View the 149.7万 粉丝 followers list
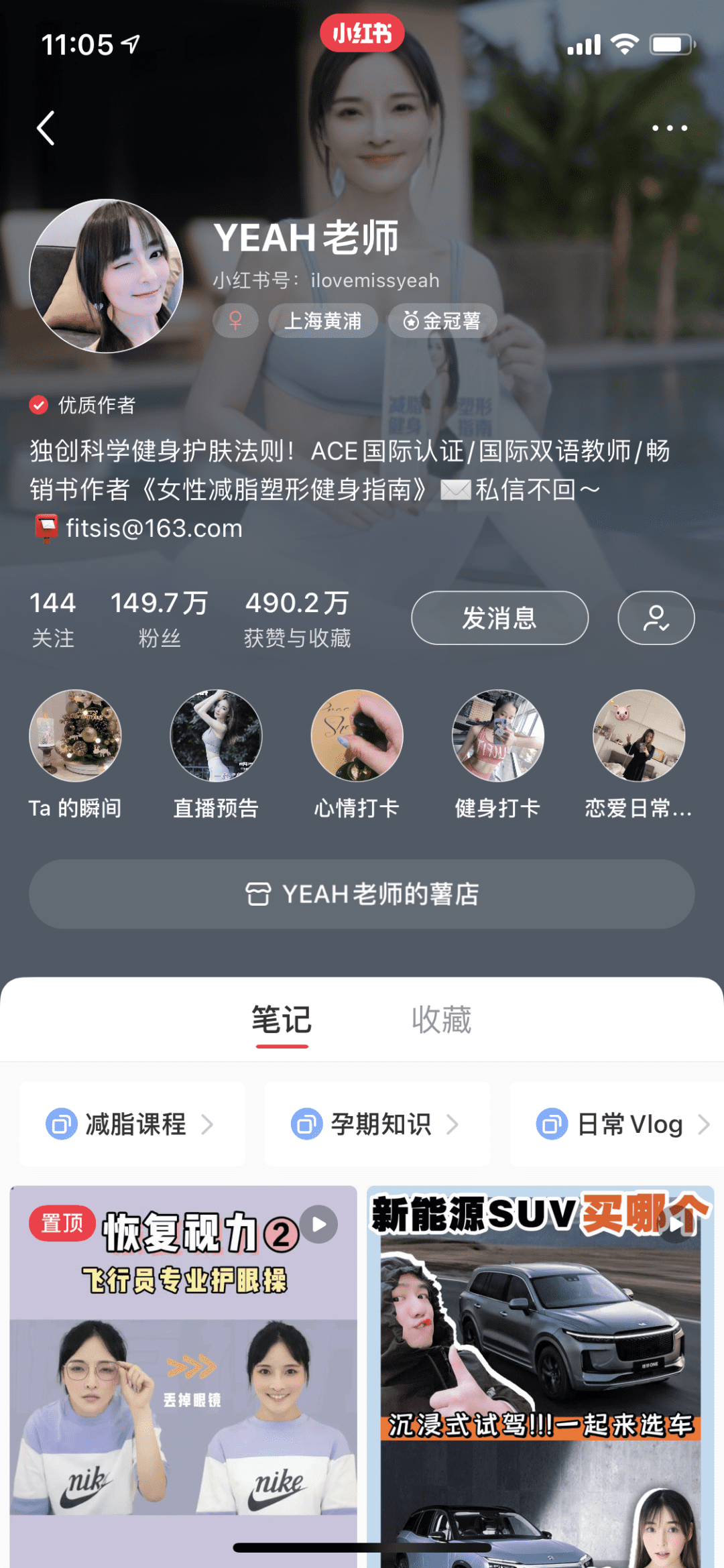Screen dimensions: 724x1568 coord(159,618)
